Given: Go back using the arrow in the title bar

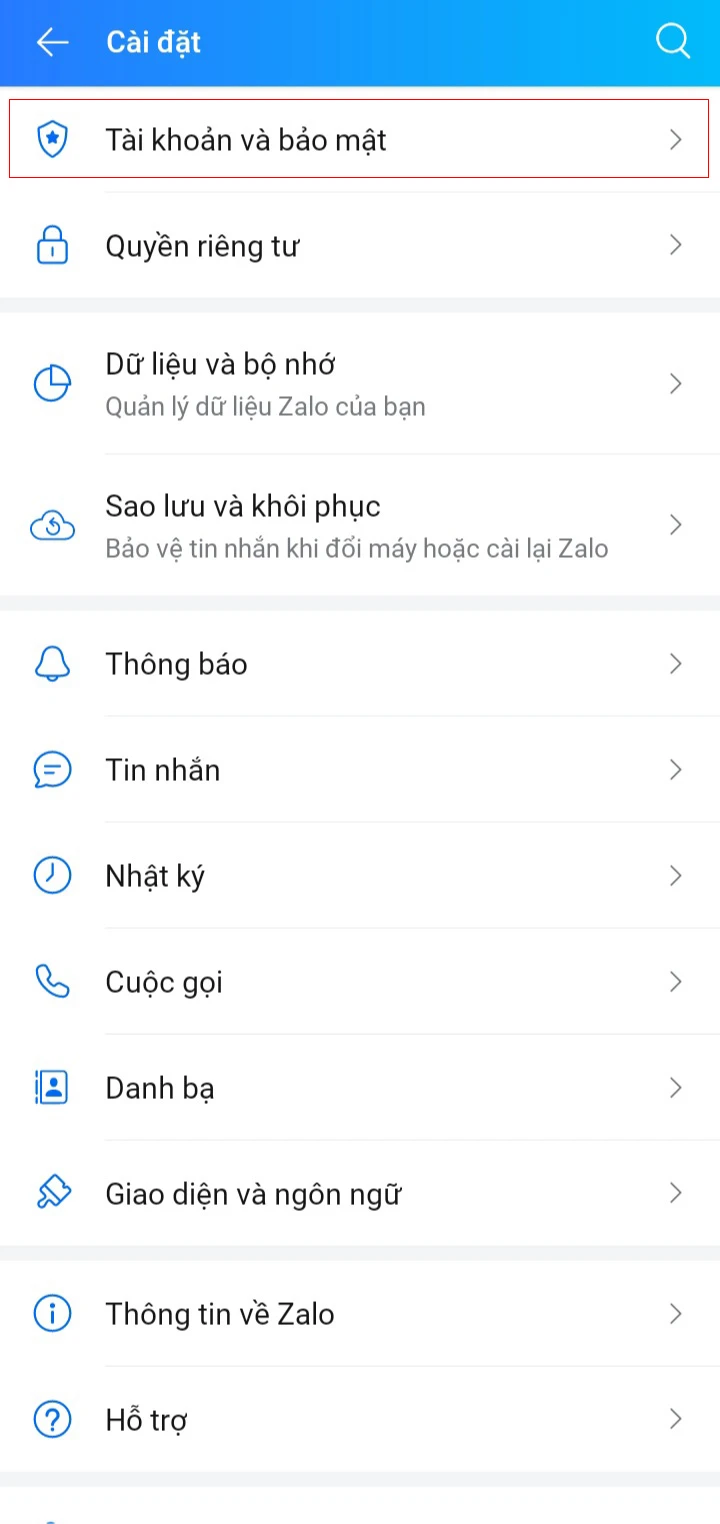Looking at the screenshot, I should coord(52,41).
